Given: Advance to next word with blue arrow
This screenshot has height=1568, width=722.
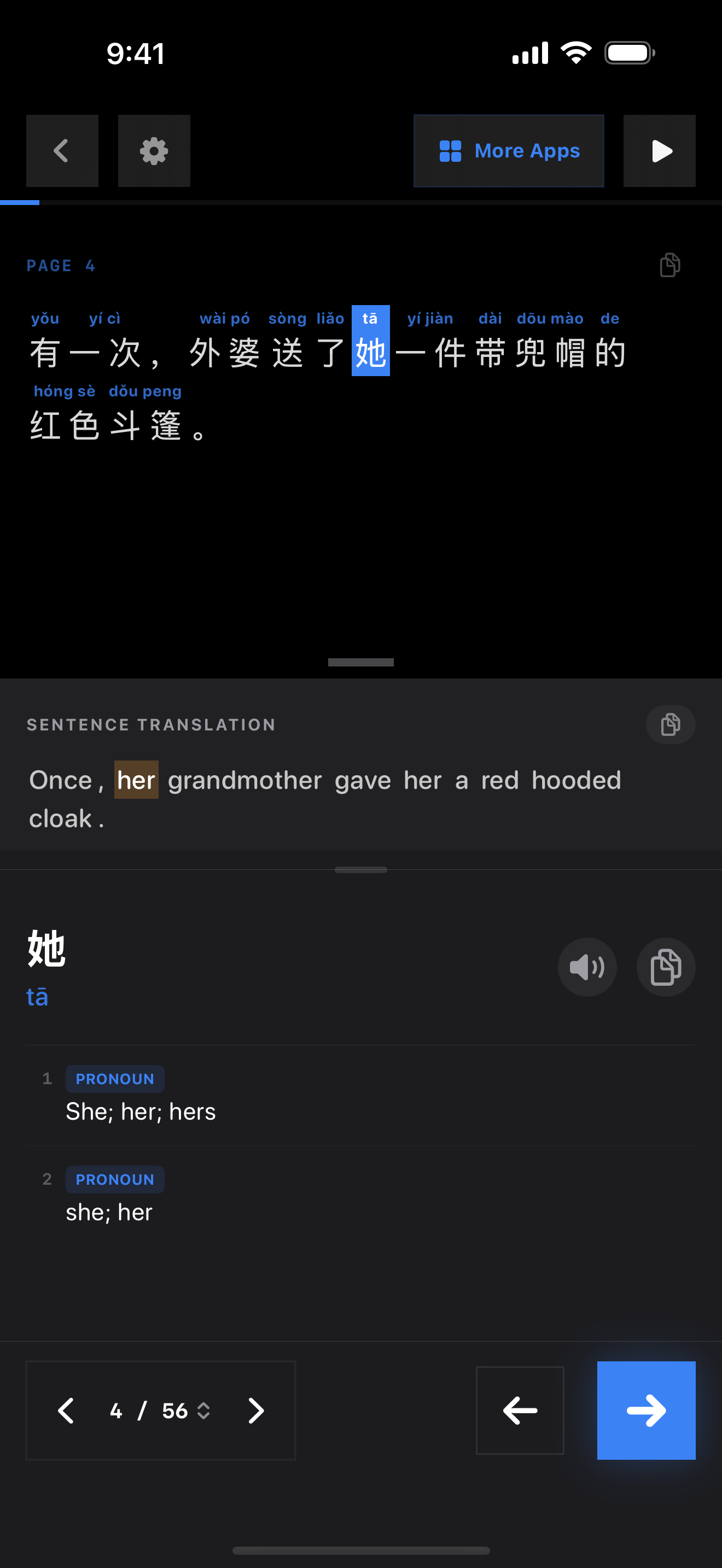Looking at the screenshot, I should pos(646,1411).
